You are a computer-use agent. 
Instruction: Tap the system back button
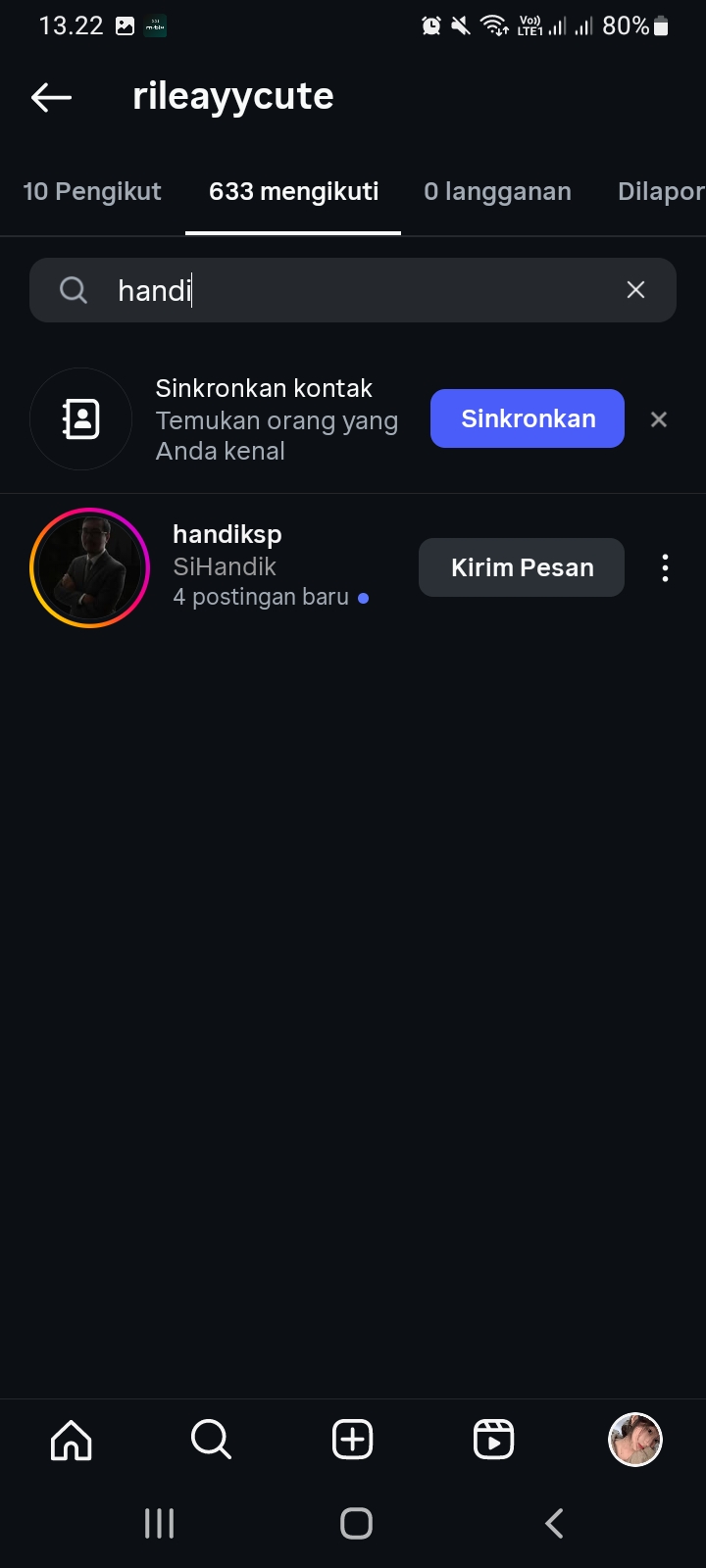554,1524
